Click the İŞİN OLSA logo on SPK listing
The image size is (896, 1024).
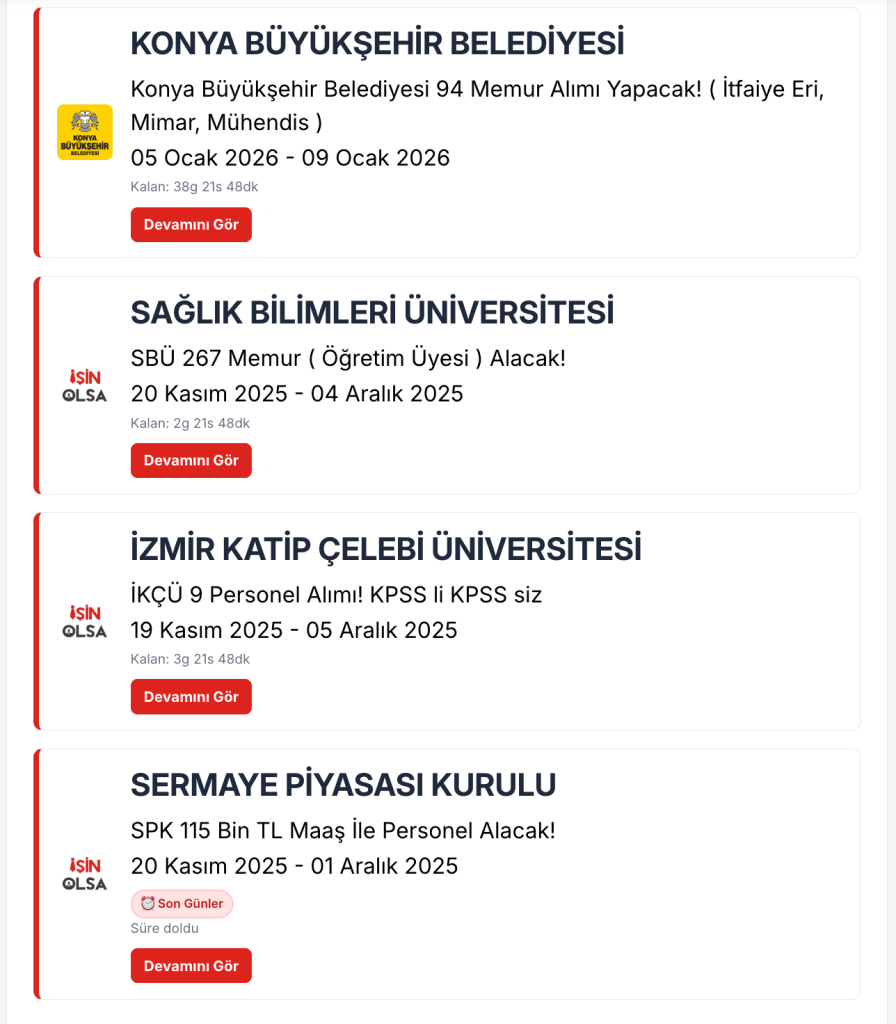pyautogui.click(x=85, y=871)
